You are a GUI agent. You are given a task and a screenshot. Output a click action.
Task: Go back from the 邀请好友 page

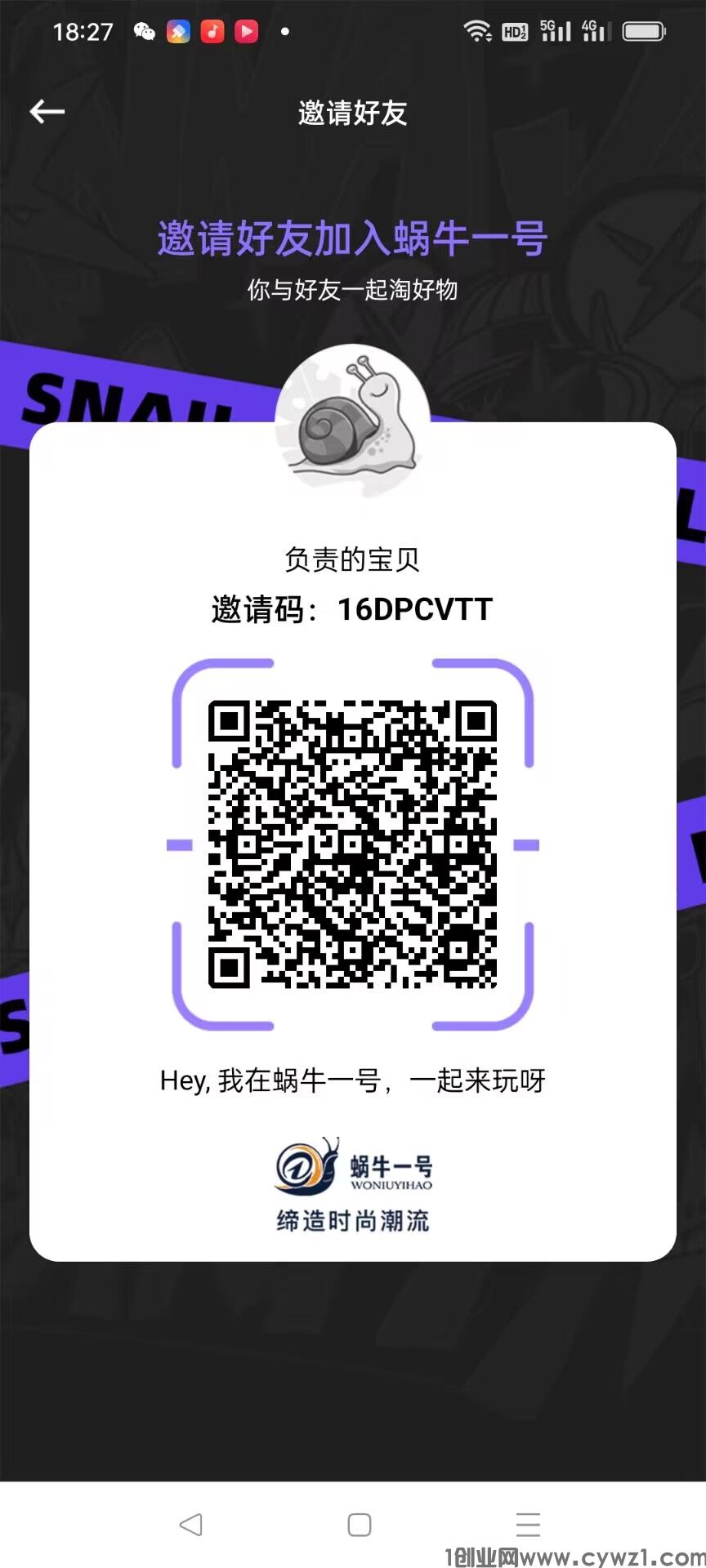point(47,112)
